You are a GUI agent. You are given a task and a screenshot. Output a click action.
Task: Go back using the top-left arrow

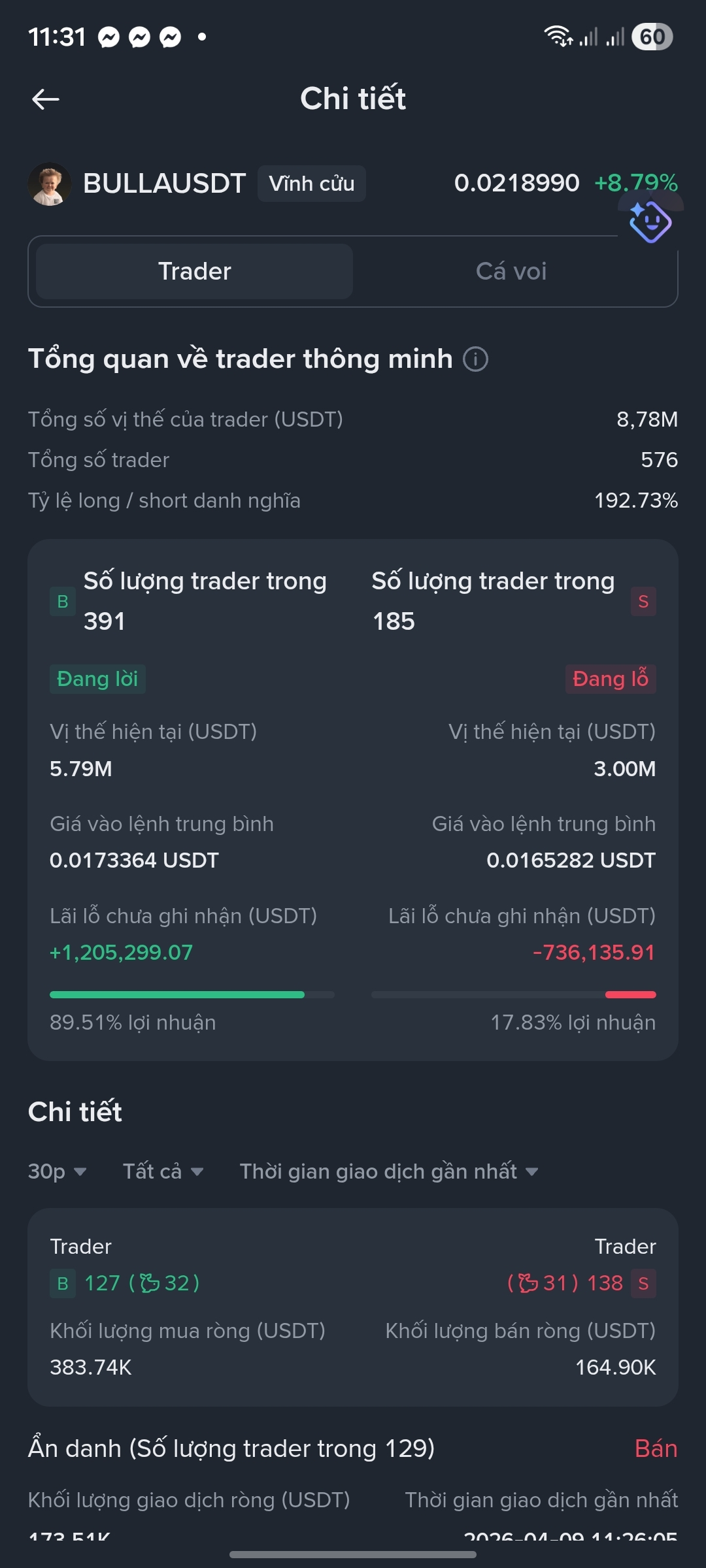pos(46,99)
